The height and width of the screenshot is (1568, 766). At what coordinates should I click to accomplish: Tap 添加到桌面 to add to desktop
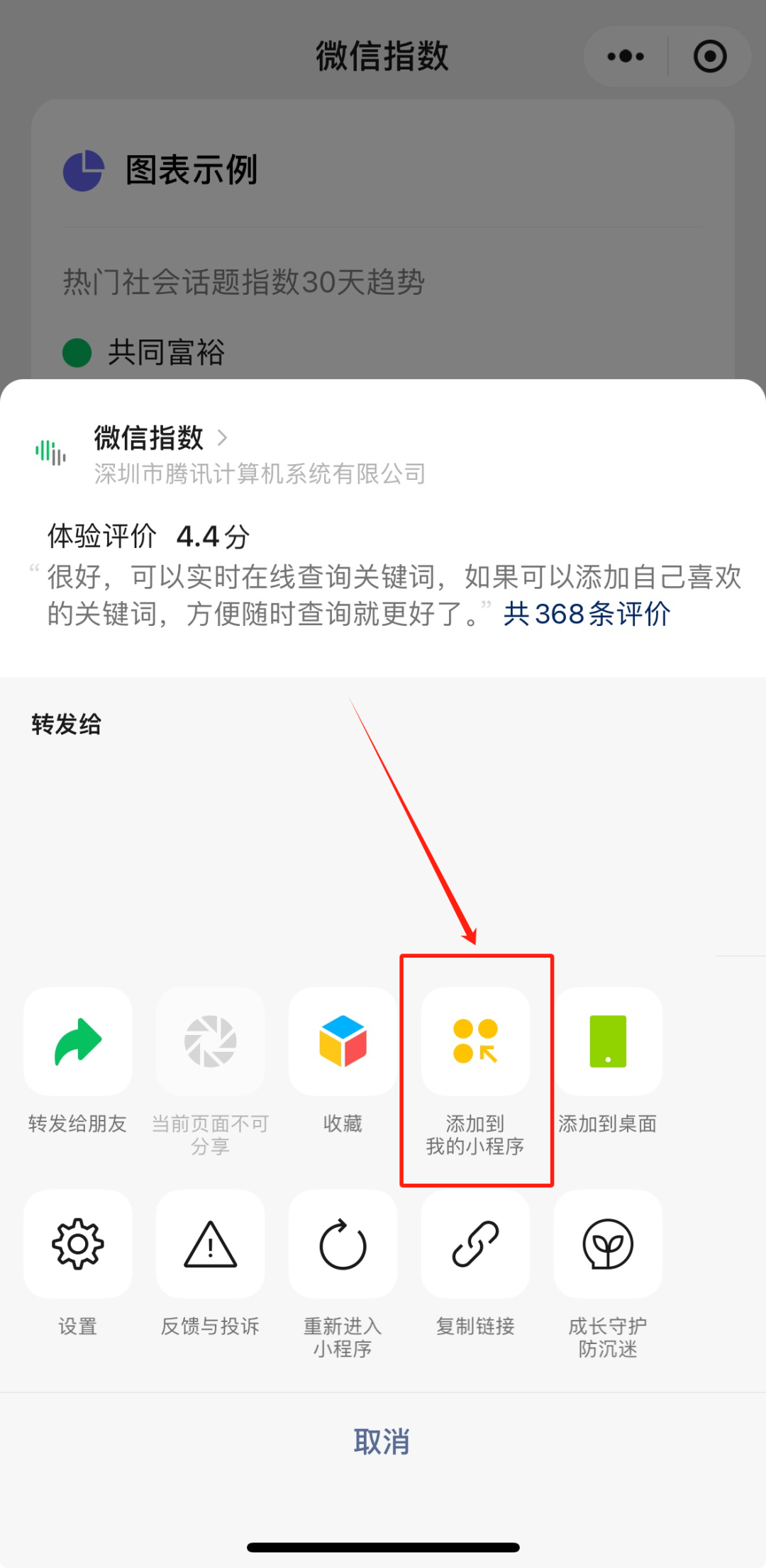(x=608, y=1041)
